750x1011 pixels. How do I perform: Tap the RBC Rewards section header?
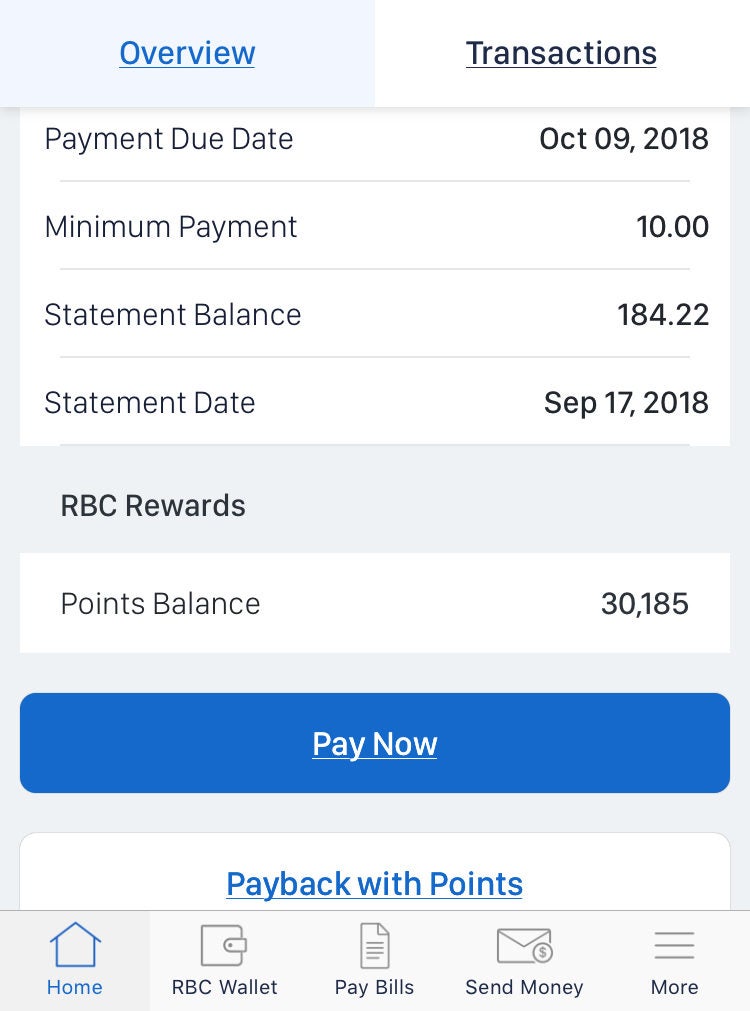tap(152, 505)
